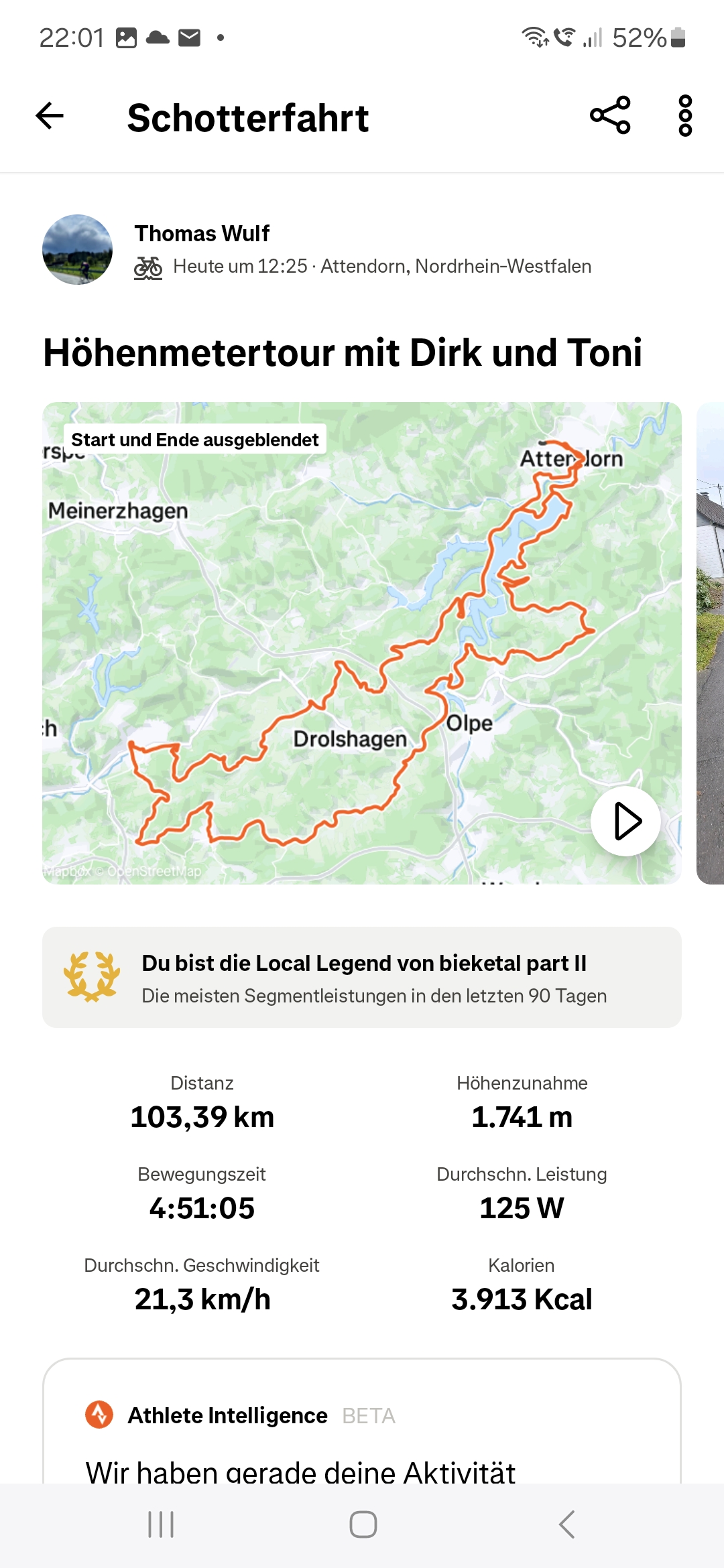Open the Local Legend biketal part II card
The width and height of the screenshot is (724, 1568).
(x=362, y=978)
